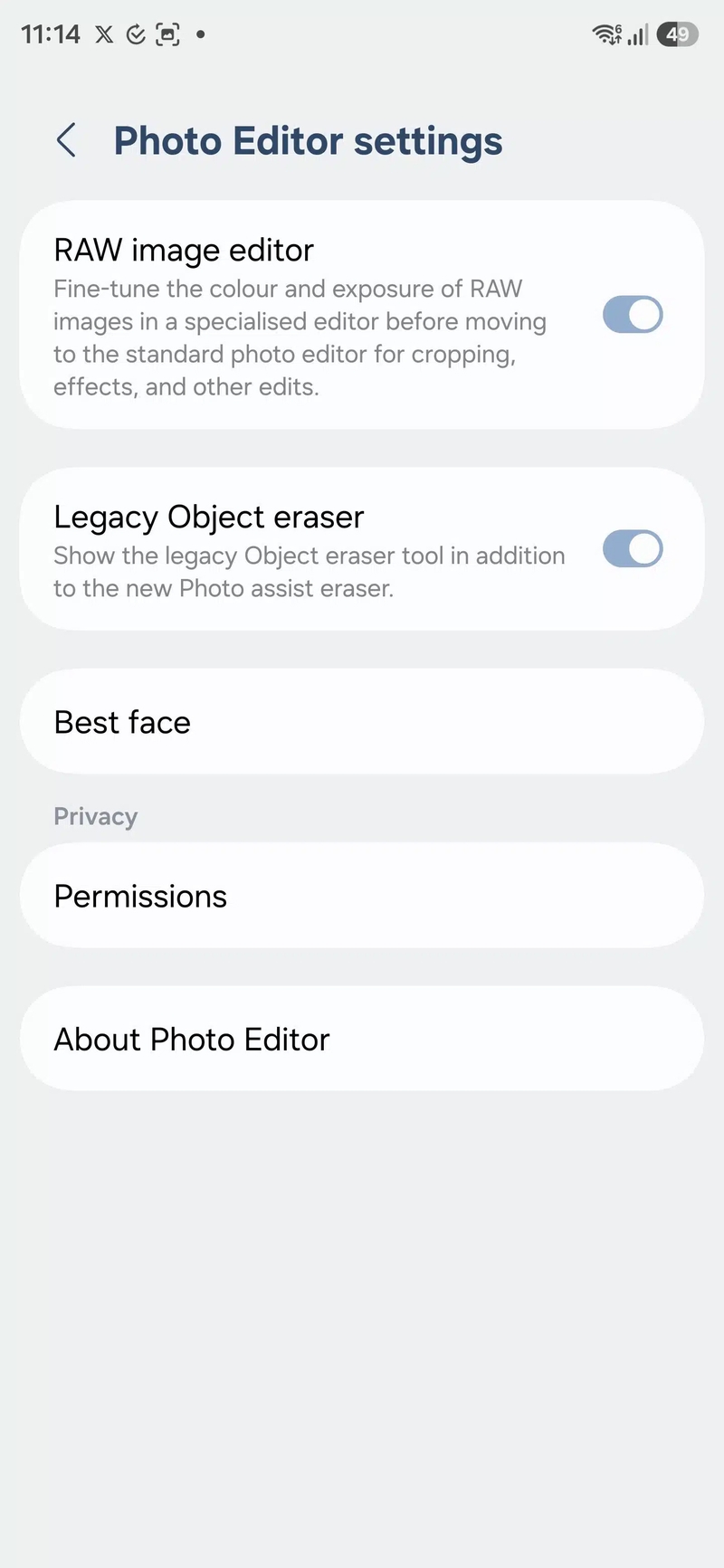The image size is (724, 1568).
Task: View About Photo Editor
Action: 362,1039
